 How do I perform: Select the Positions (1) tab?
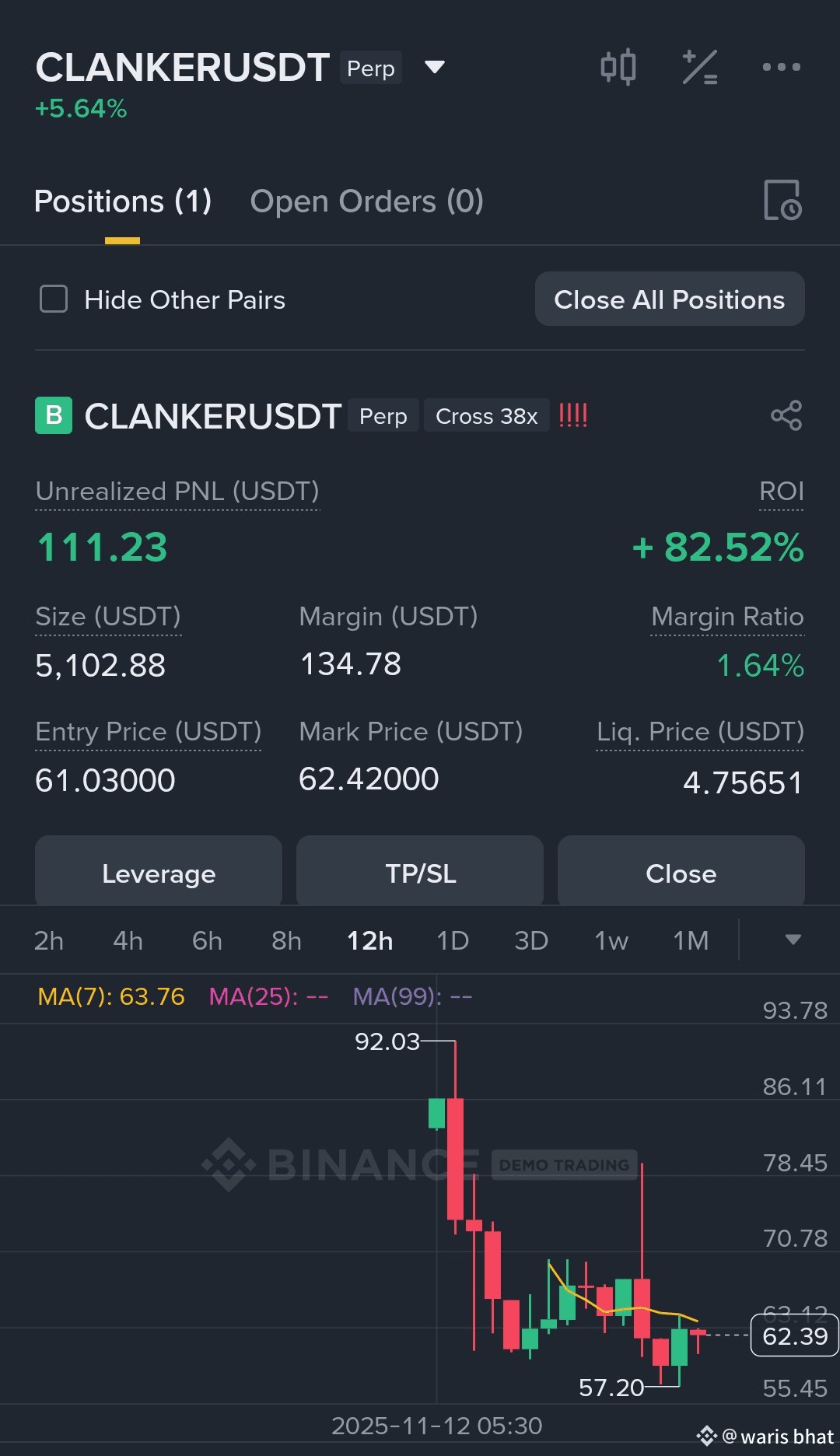pos(123,201)
